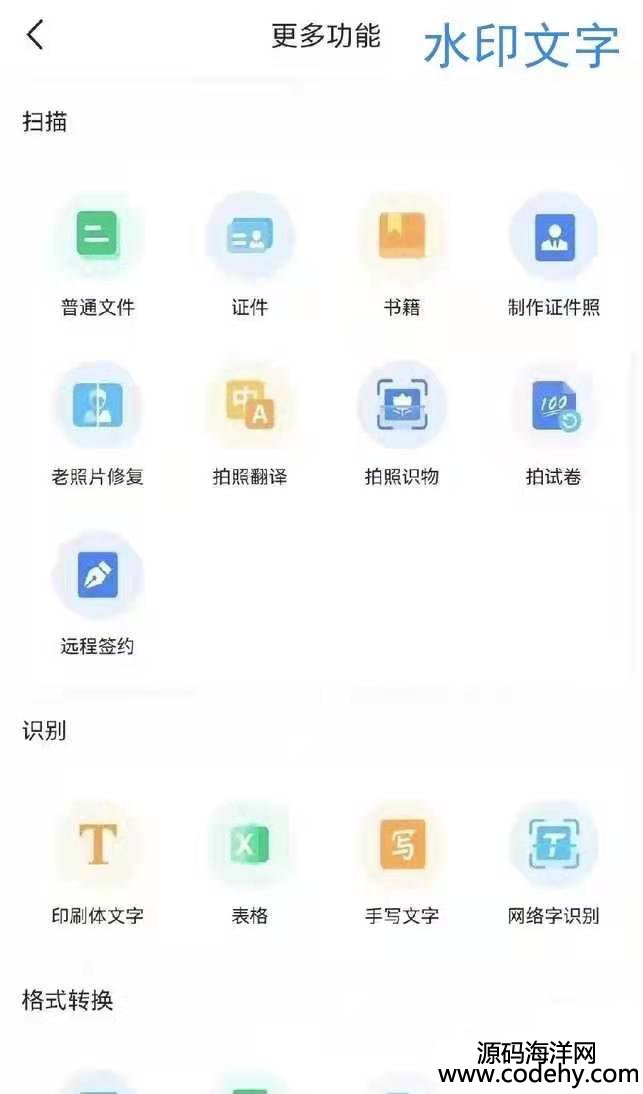Recognize 印刷体文字 printed text
643x1094 pixels.
point(97,846)
